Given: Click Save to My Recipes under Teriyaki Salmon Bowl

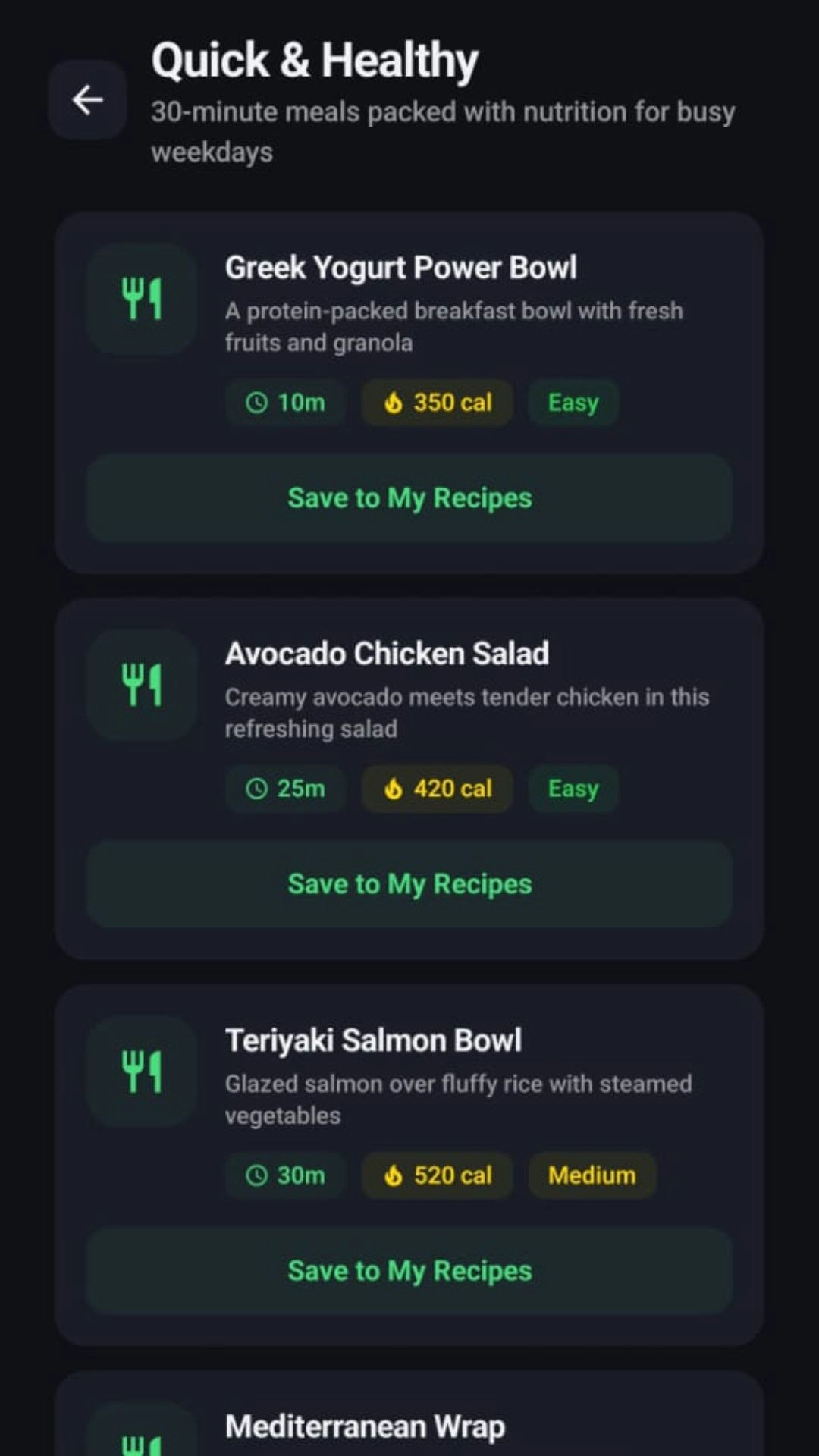Looking at the screenshot, I should click(x=409, y=1270).
